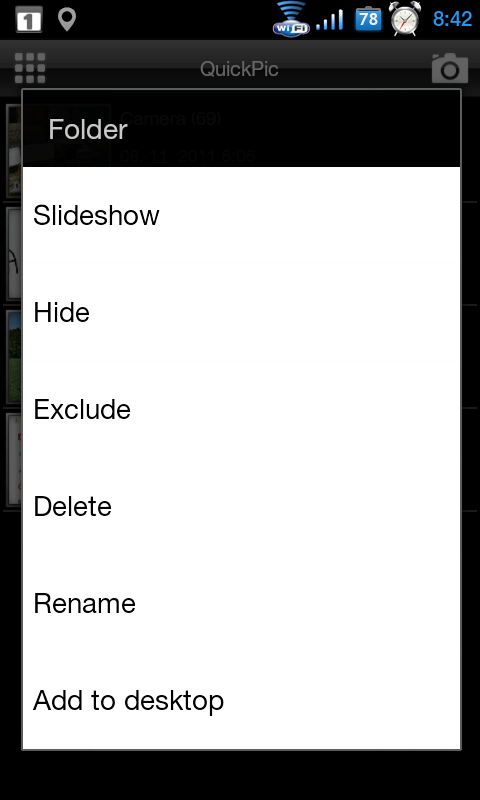480x800 pixels.
Task: Tap Add to desktop
Action: tap(241, 700)
